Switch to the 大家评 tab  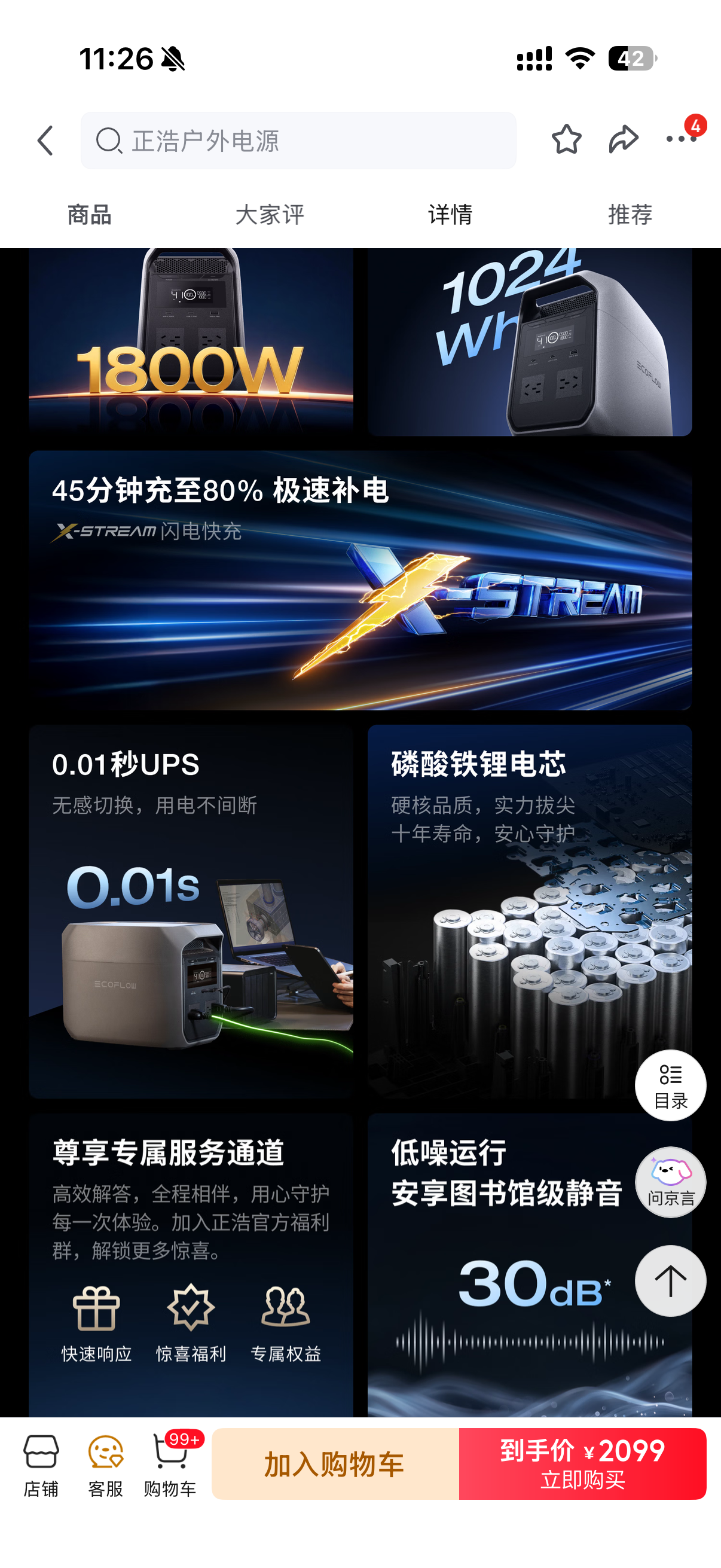(270, 215)
